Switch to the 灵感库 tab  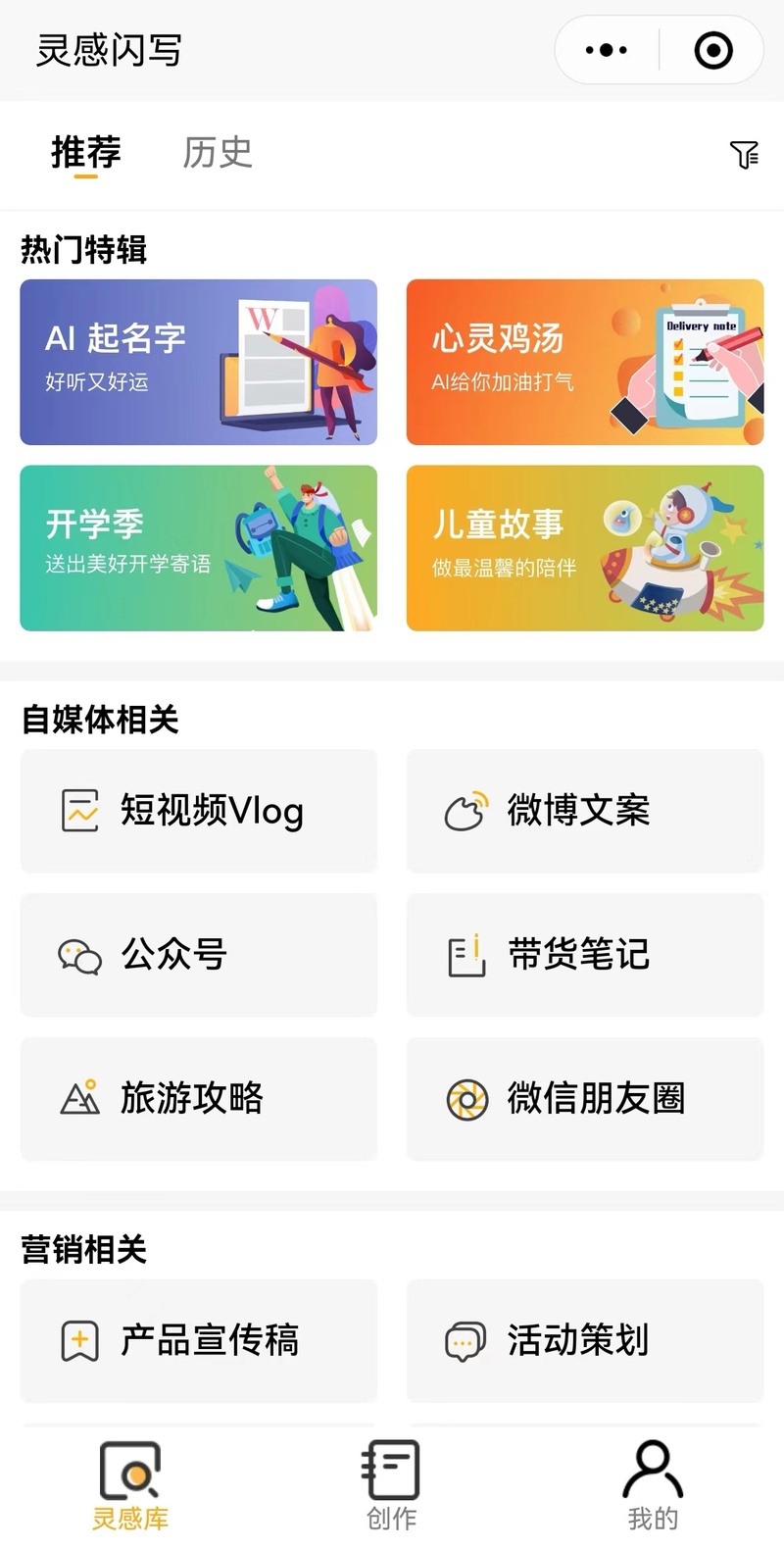[130, 1485]
